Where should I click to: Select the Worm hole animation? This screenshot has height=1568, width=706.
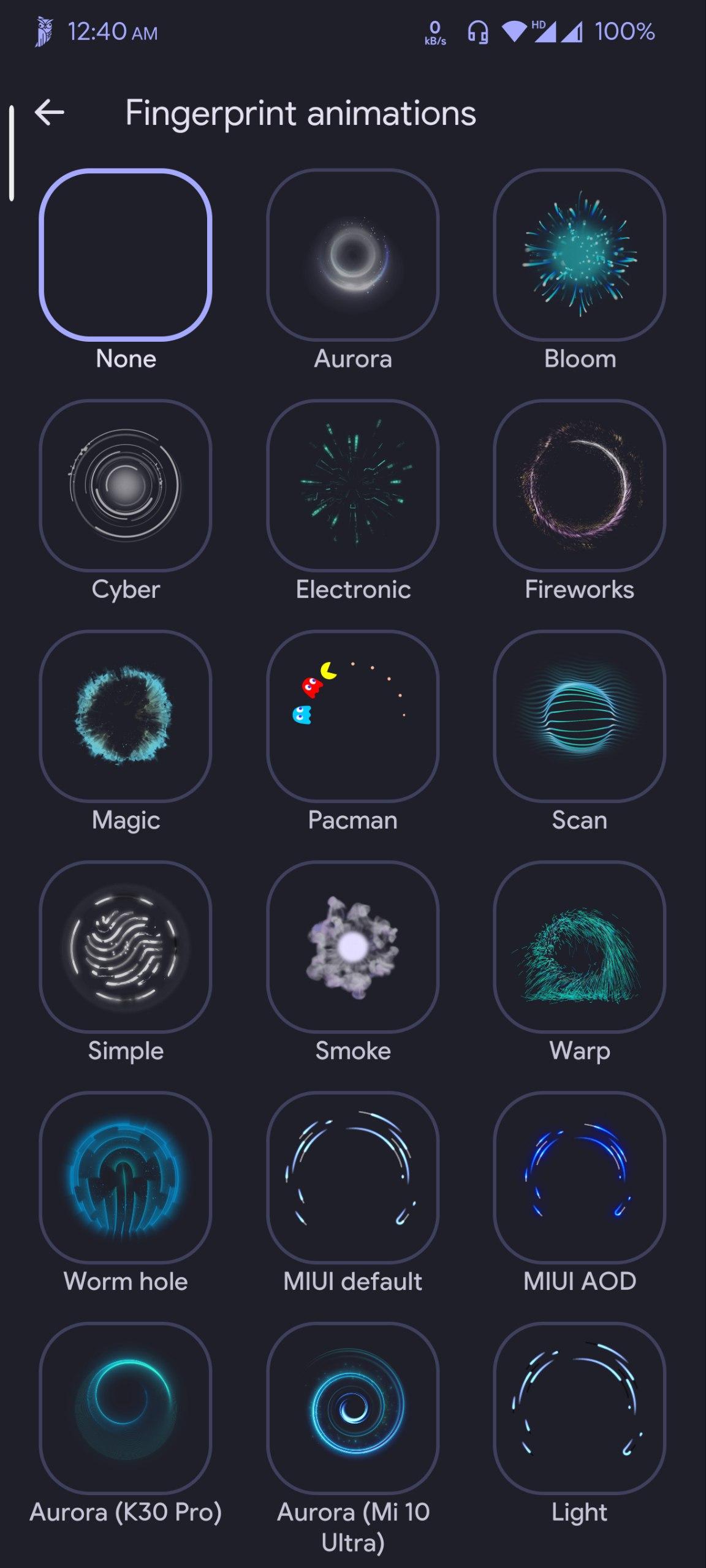[126, 1177]
